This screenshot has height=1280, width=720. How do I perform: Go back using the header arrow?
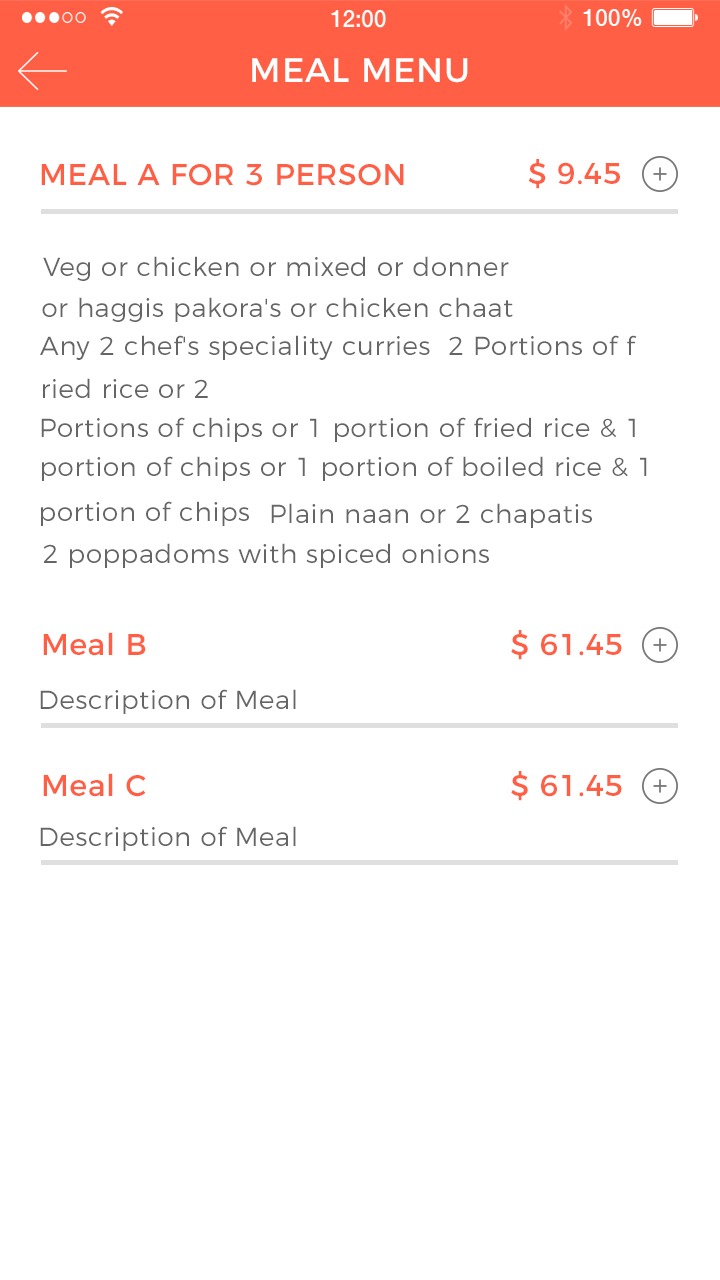[42, 71]
